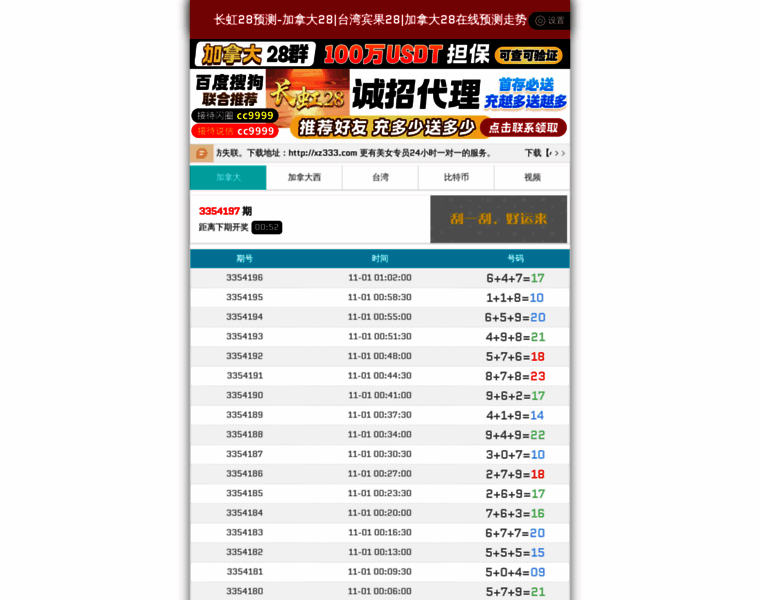Switch to the 台湾 tab
The height and width of the screenshot is (600, 760).
tap(380, 178)
